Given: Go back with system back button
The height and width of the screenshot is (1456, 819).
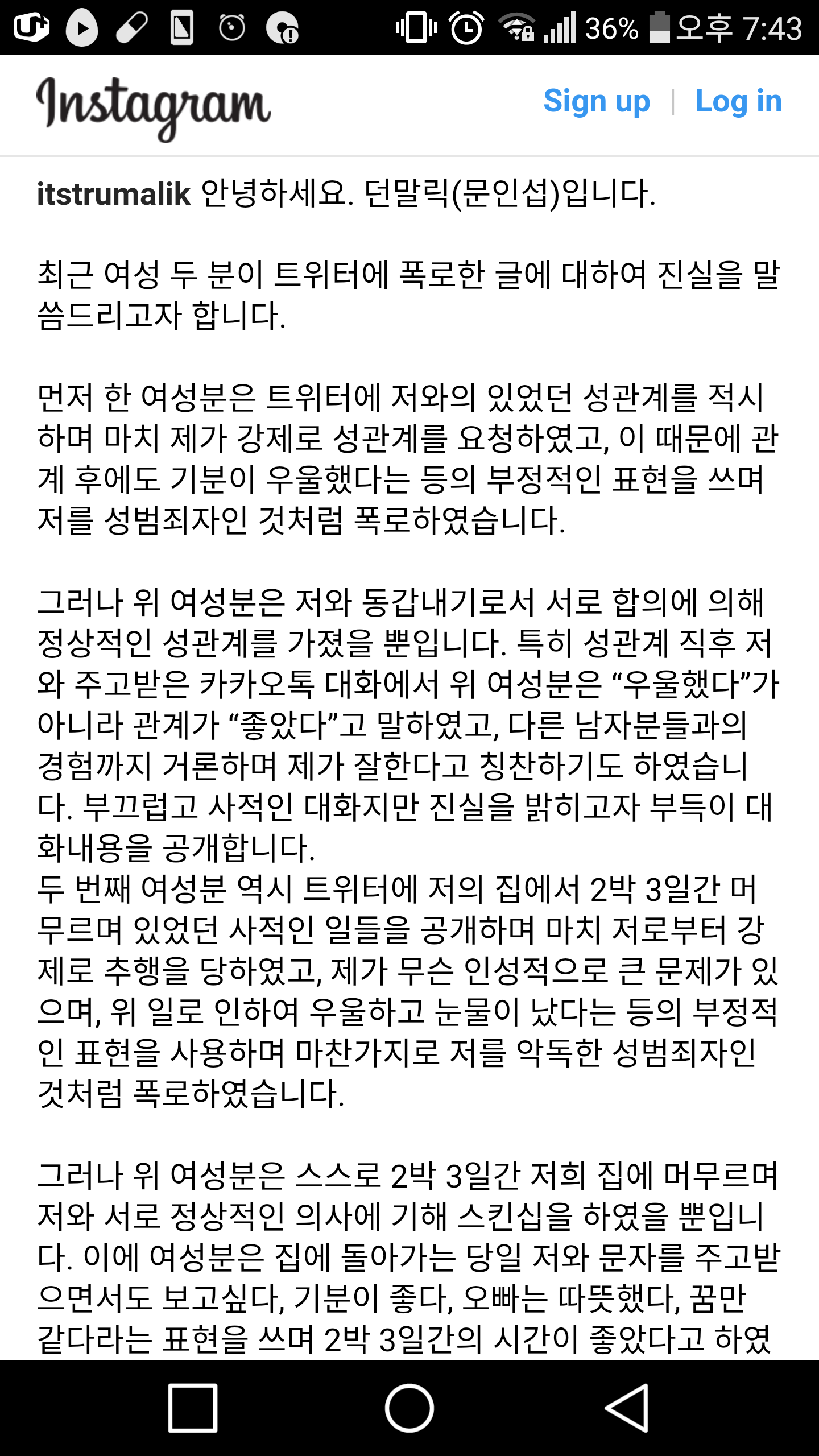Looking at the screenshot, I should (x=626, y=1408).
